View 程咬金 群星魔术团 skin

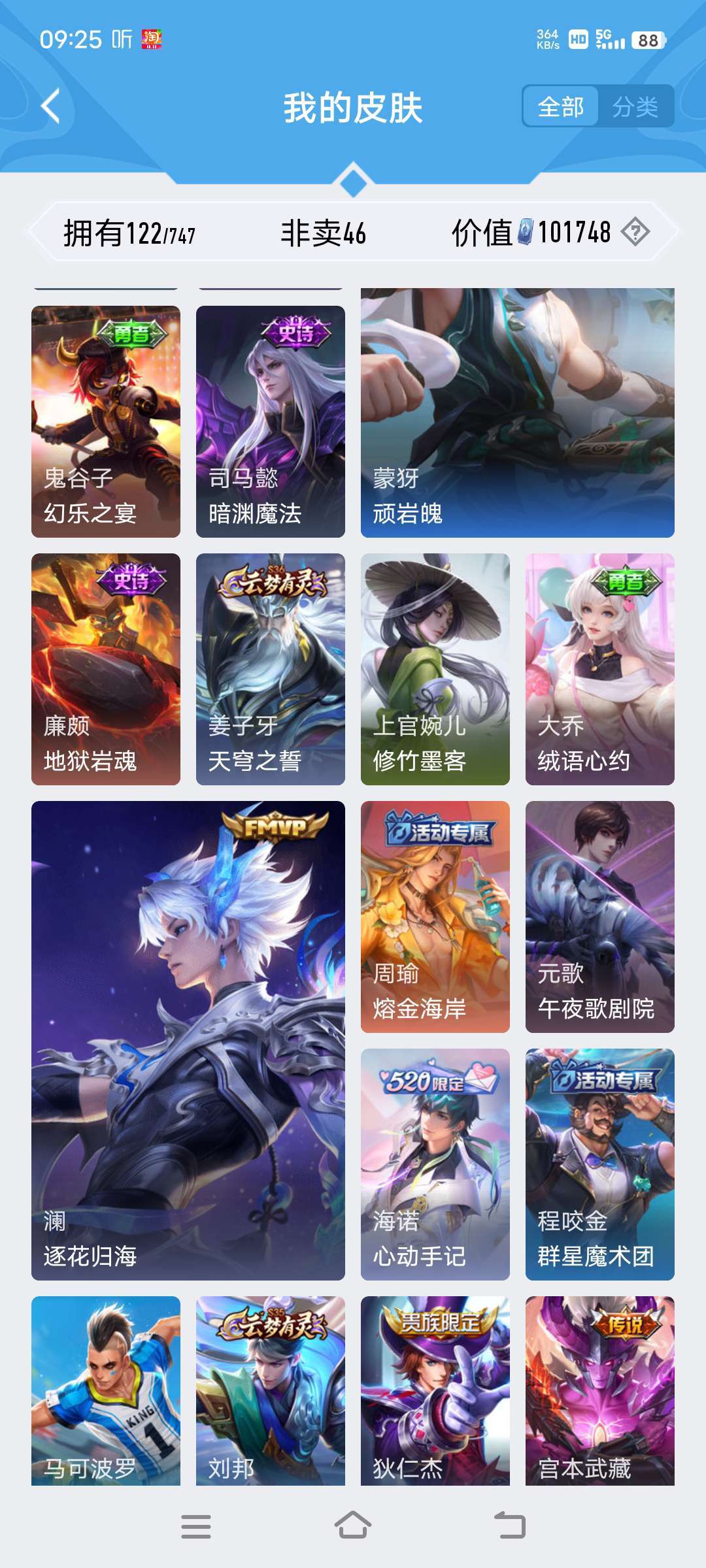600,1164
